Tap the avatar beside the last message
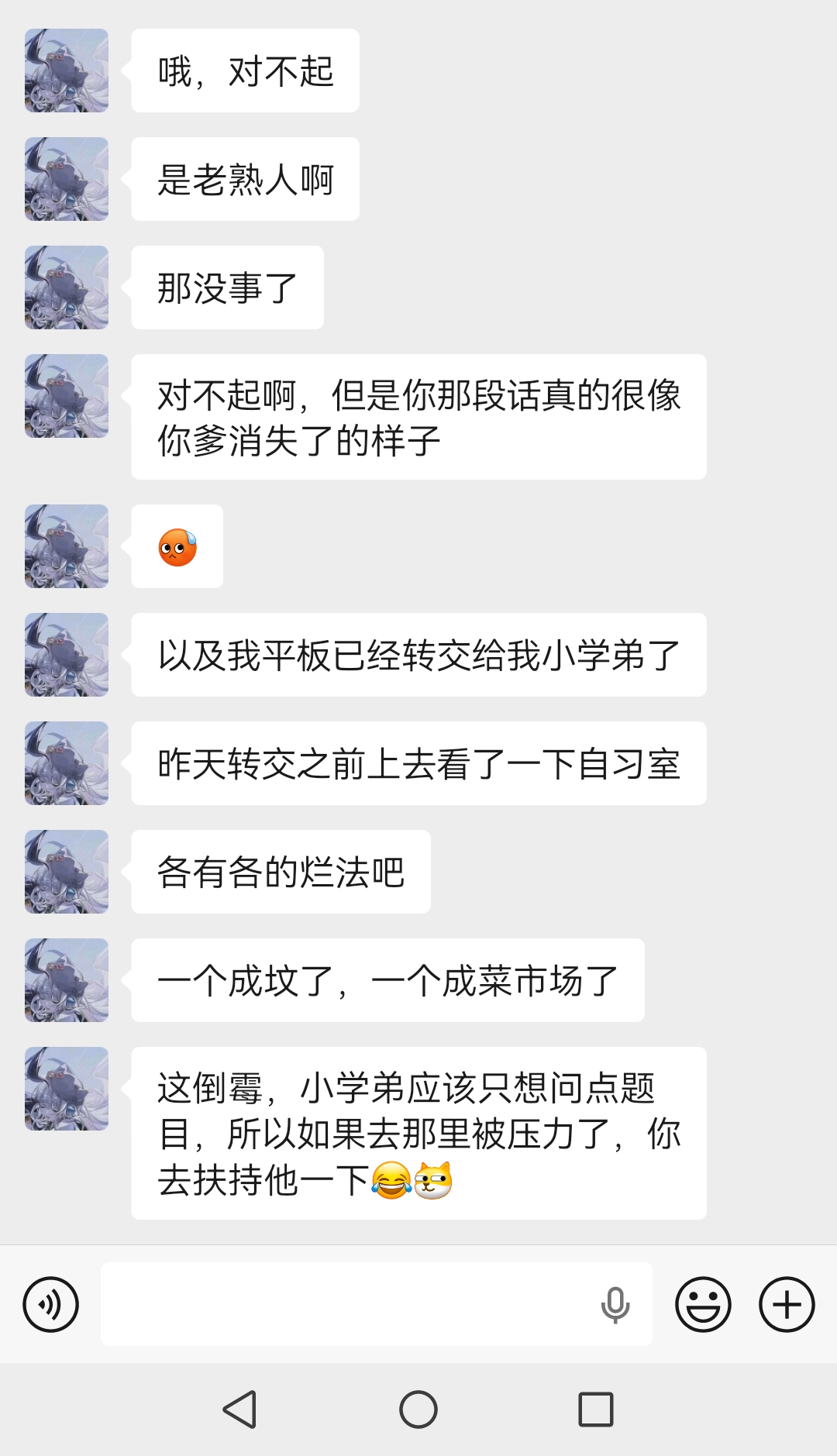This screenshot has height=1456, width=837. tap(66, 1089)
